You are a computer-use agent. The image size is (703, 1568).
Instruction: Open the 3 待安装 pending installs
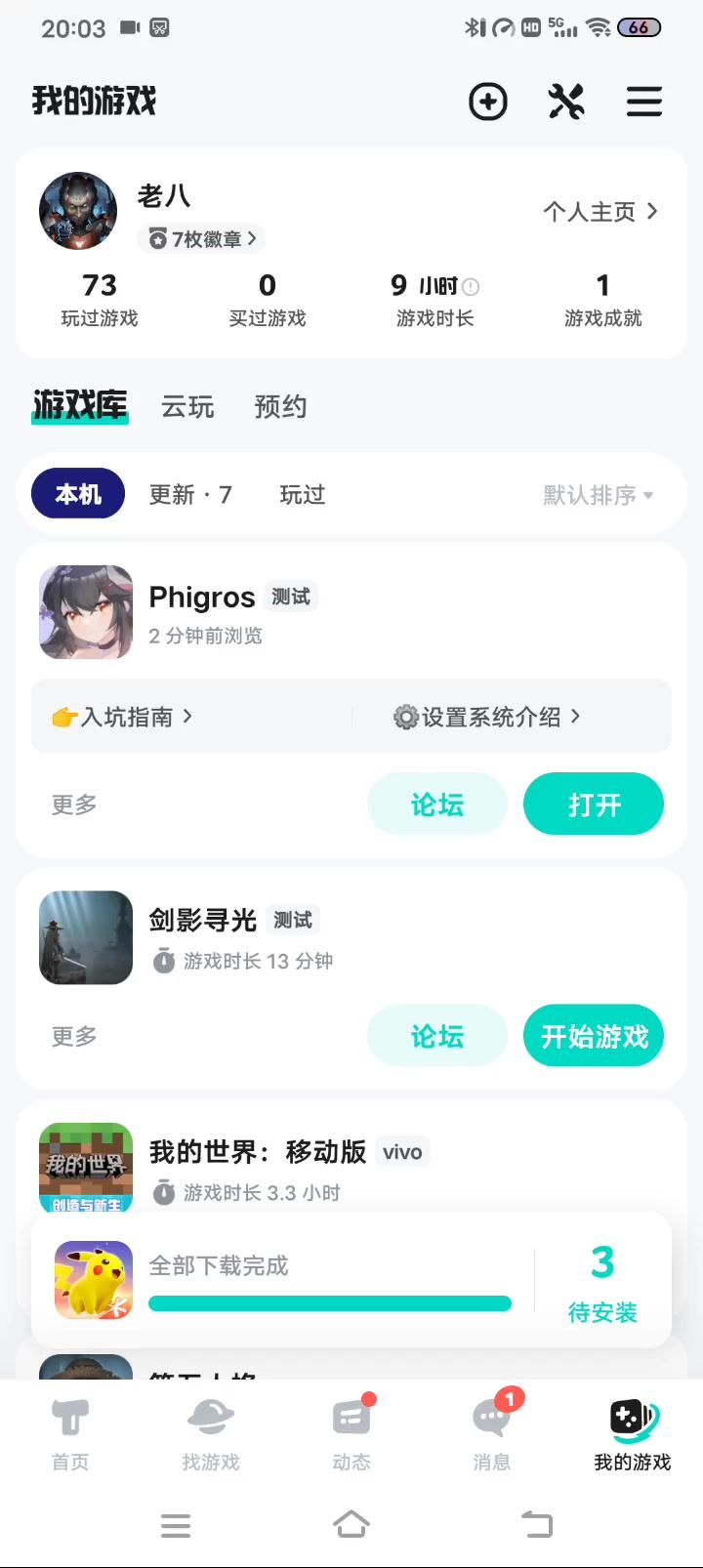click(602, 1282)
